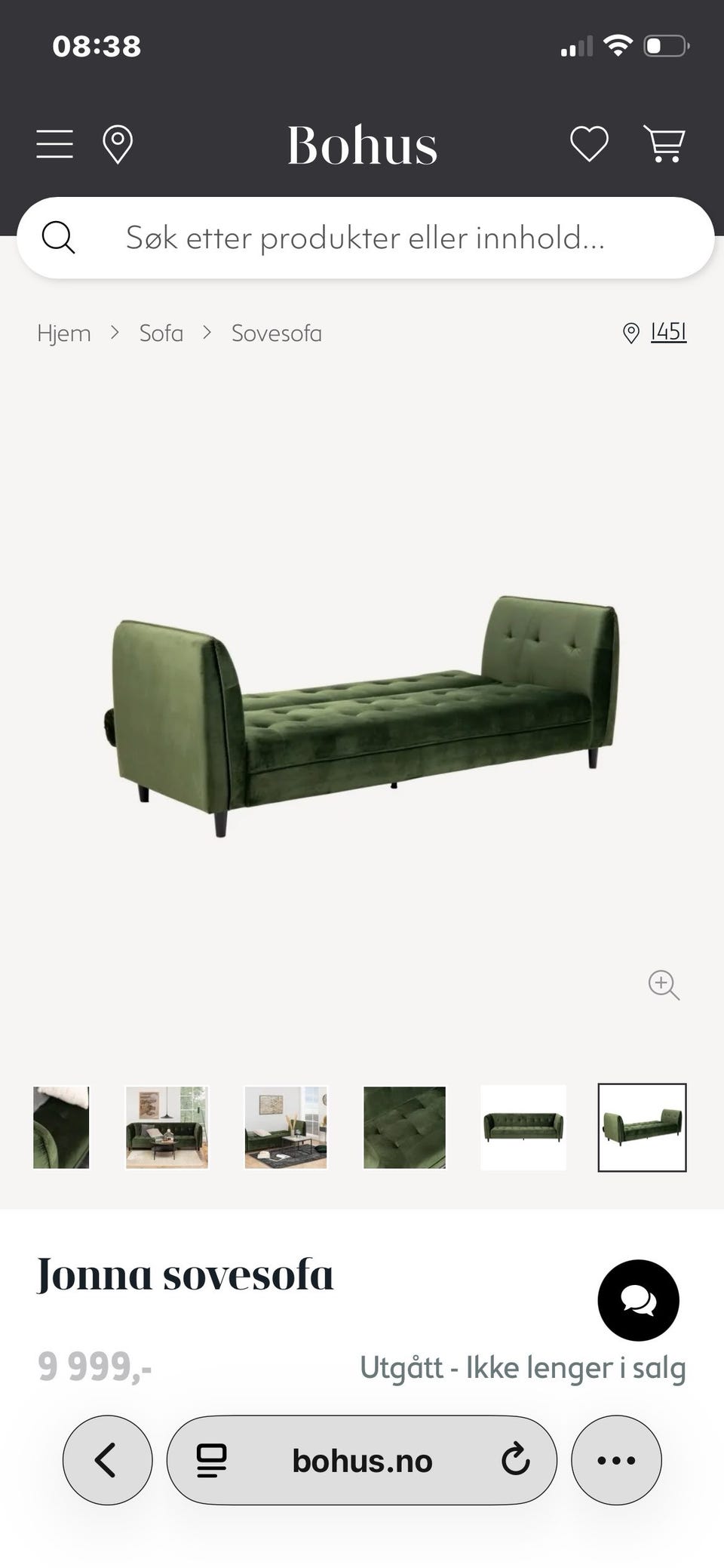This screenshot has height=1568, width=724.
Task: Tap the bohus.no address bar
Action: coord(362,1459)
